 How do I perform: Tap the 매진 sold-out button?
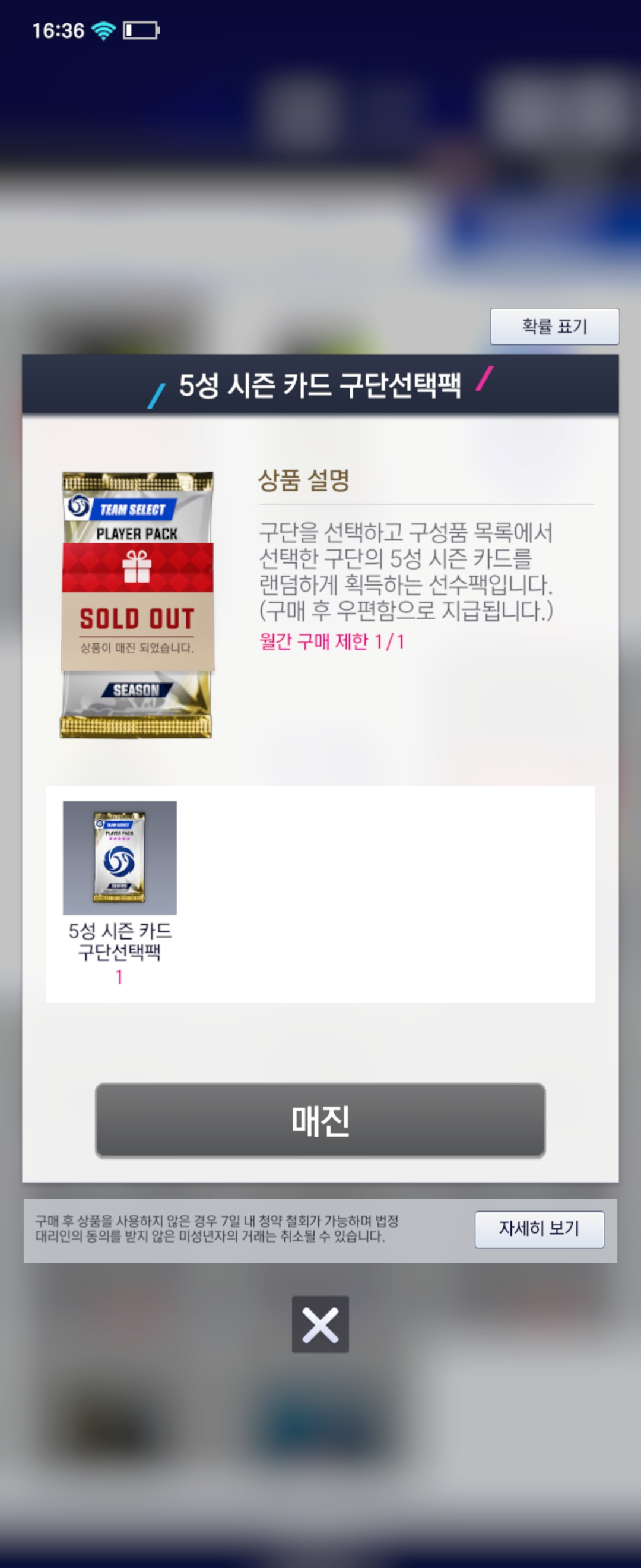[320, 1120]
